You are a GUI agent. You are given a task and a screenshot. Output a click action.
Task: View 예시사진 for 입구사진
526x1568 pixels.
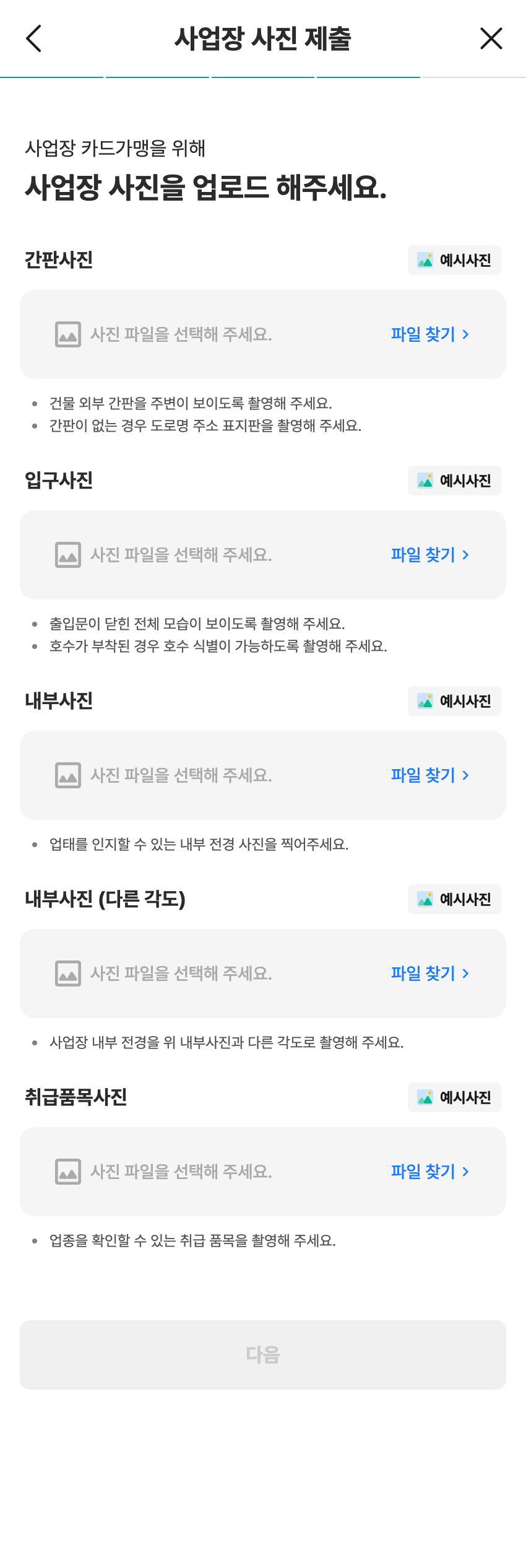[454, 481]
